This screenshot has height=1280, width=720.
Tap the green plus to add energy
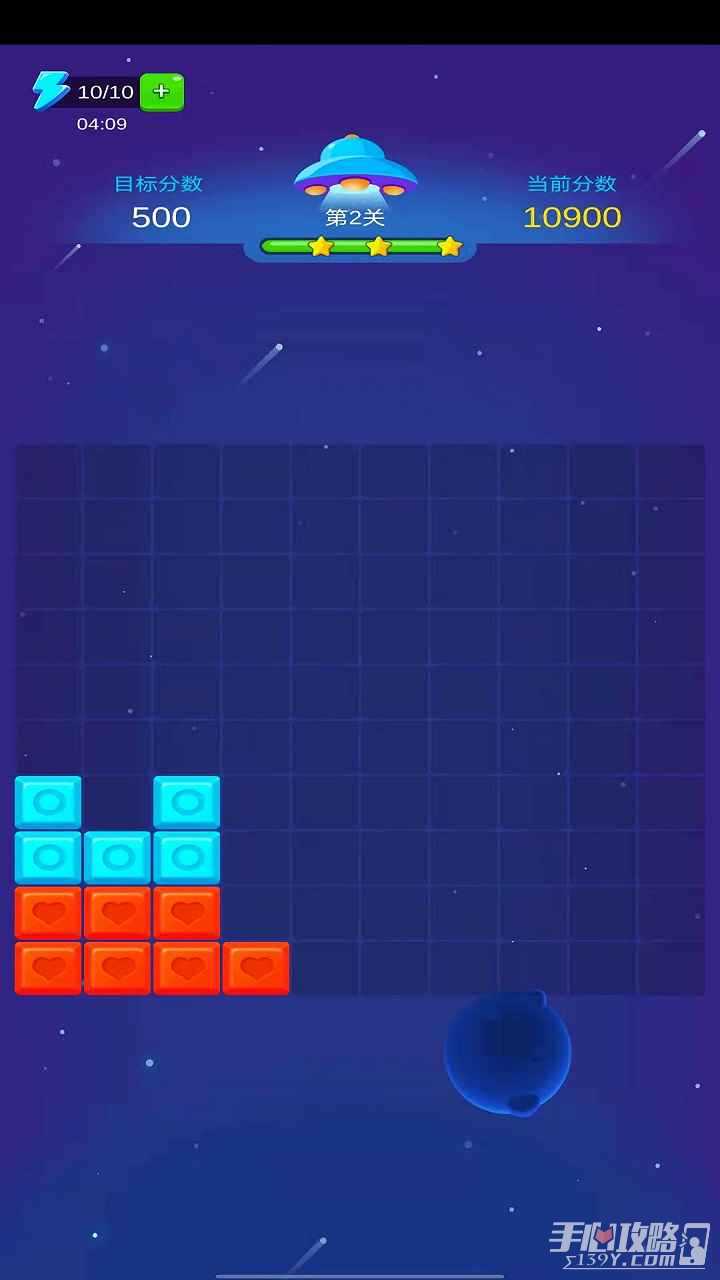(162, 92)
